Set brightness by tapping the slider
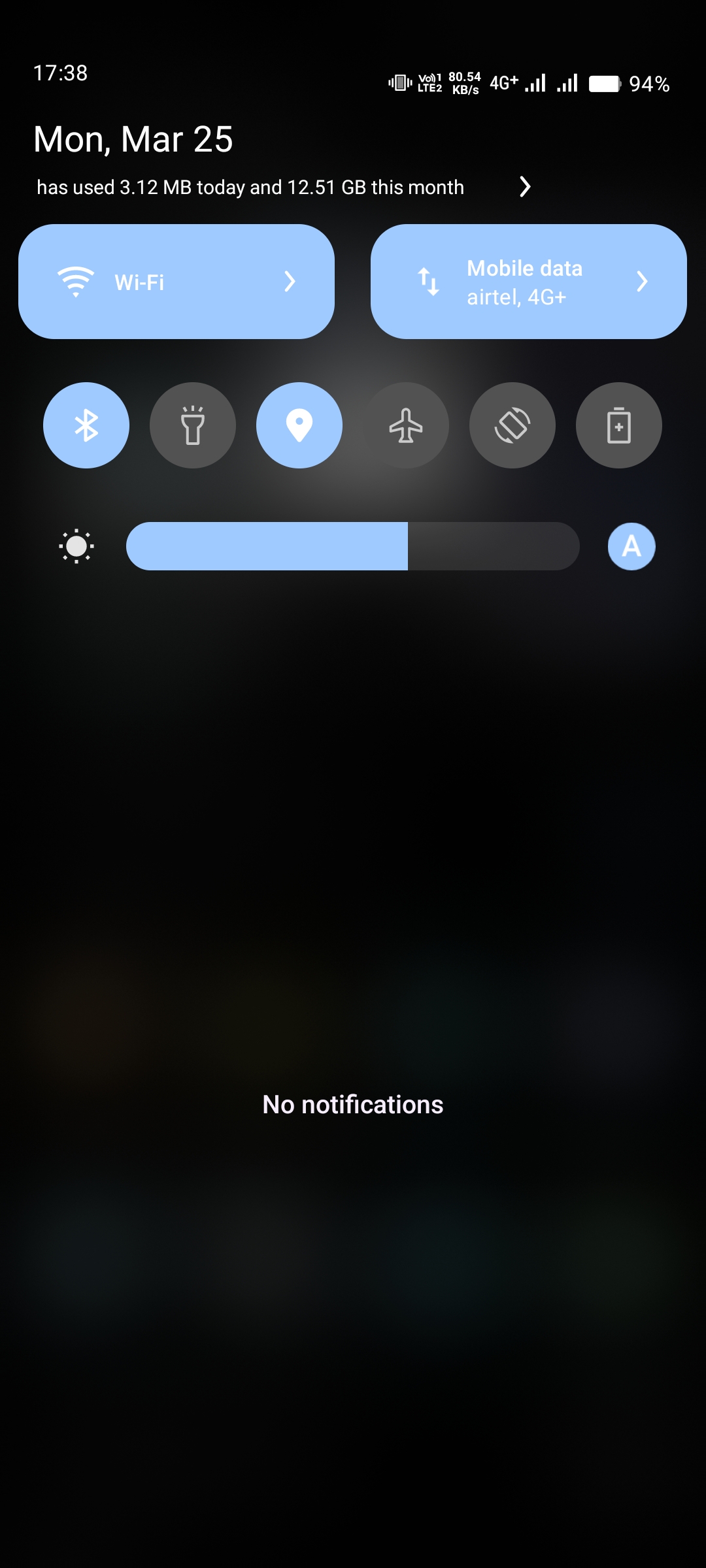Screen dimensions: 706x1568 pyautogui.click(x=353, y=546)
